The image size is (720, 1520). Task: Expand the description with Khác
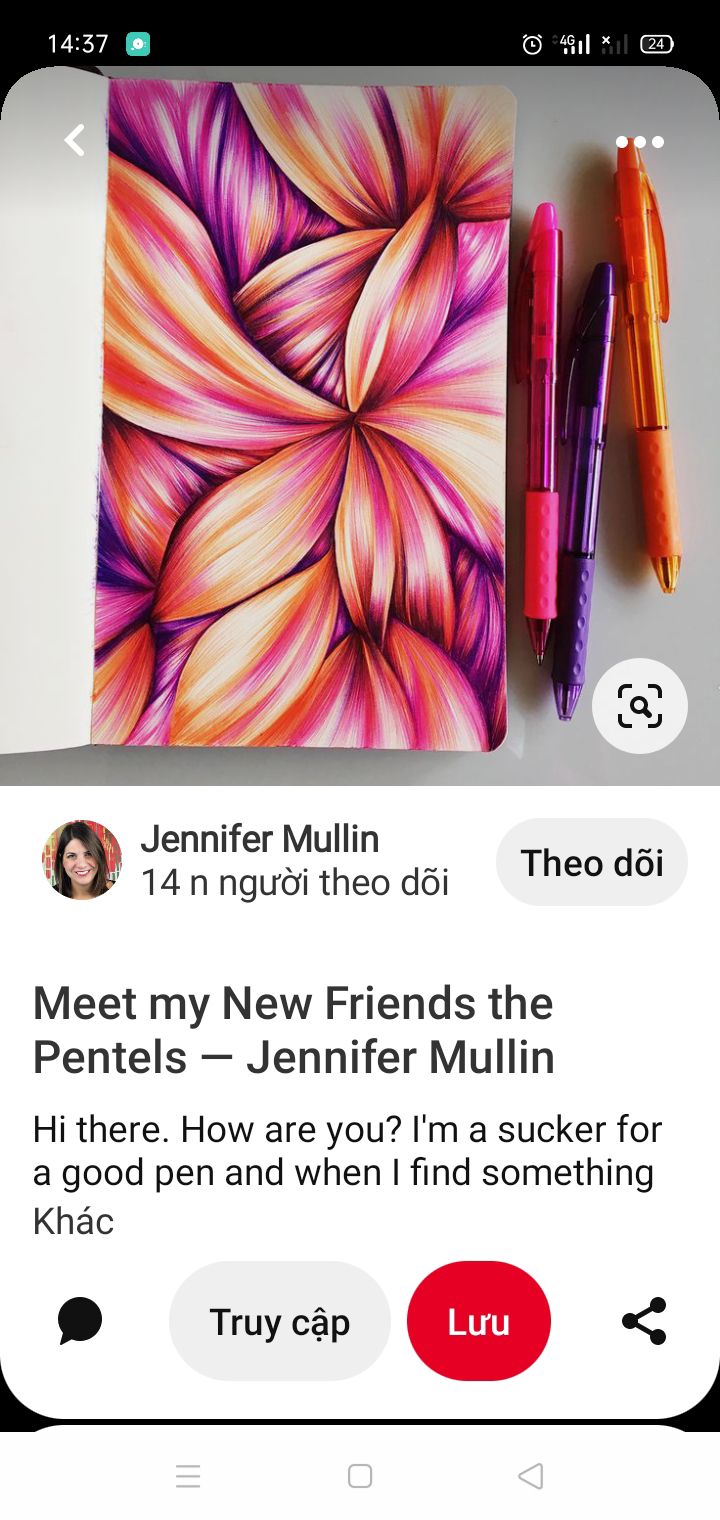coord(73,1221)
